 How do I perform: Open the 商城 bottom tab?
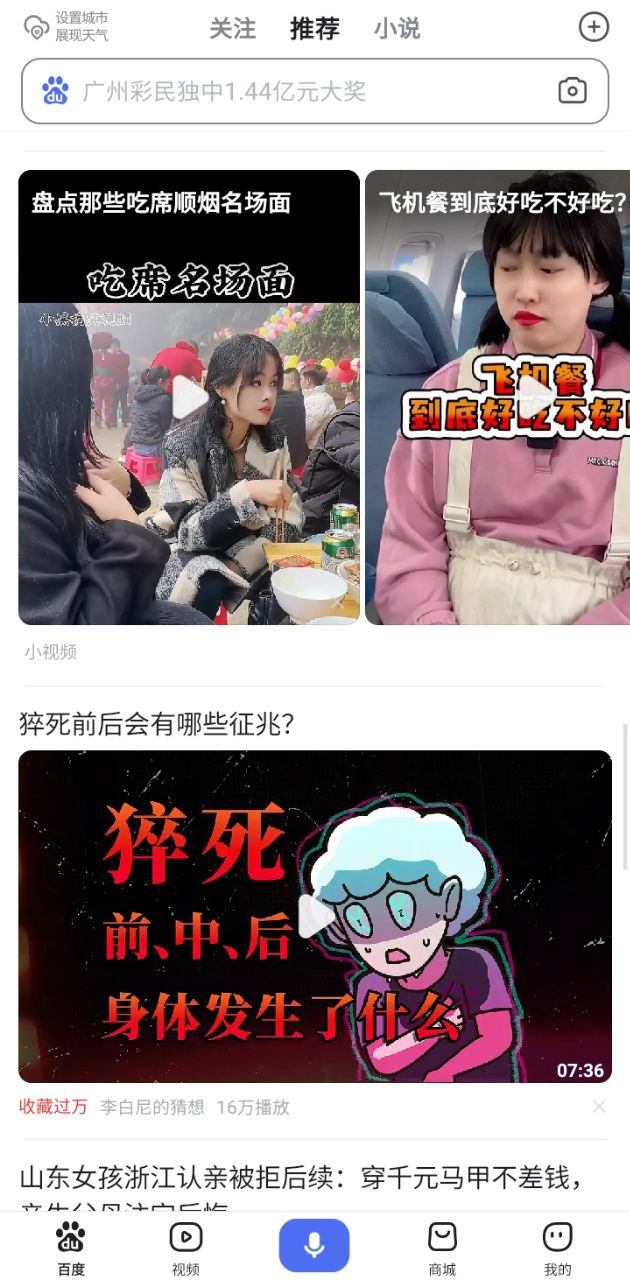coord(442,1248)
